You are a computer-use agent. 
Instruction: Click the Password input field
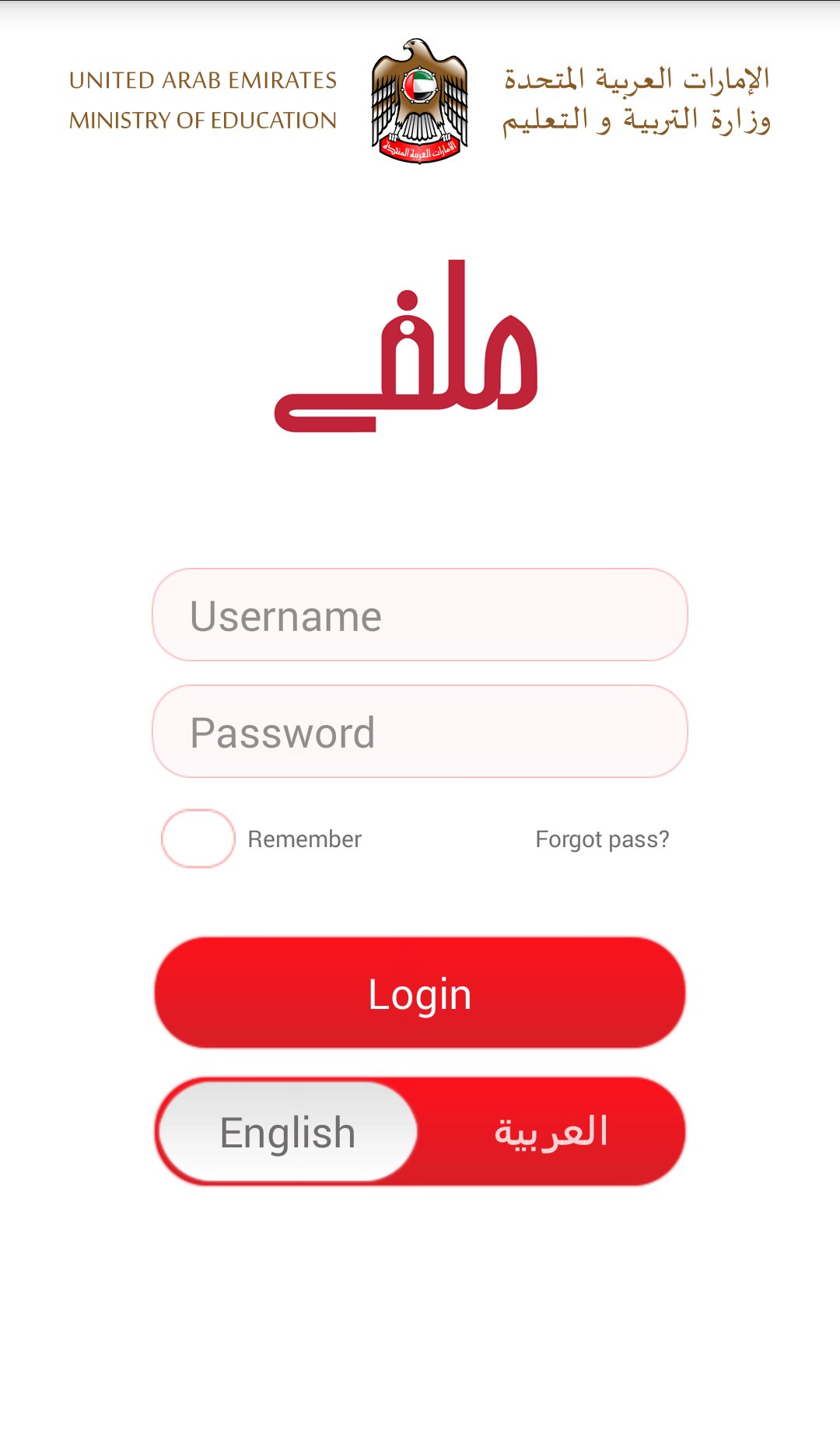click(x=420, y=731)
